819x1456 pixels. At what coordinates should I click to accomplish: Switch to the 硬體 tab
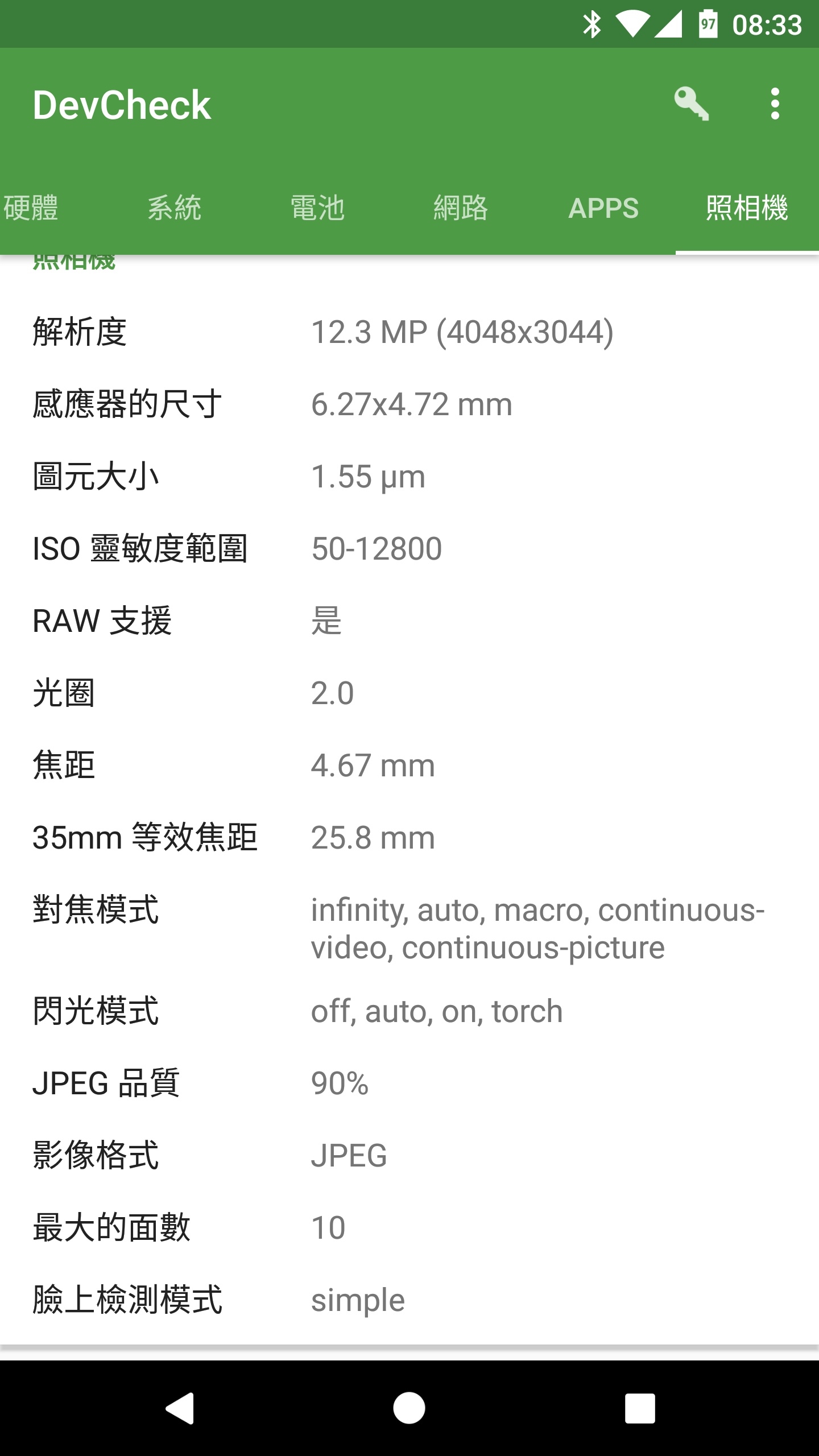(32, 208)
